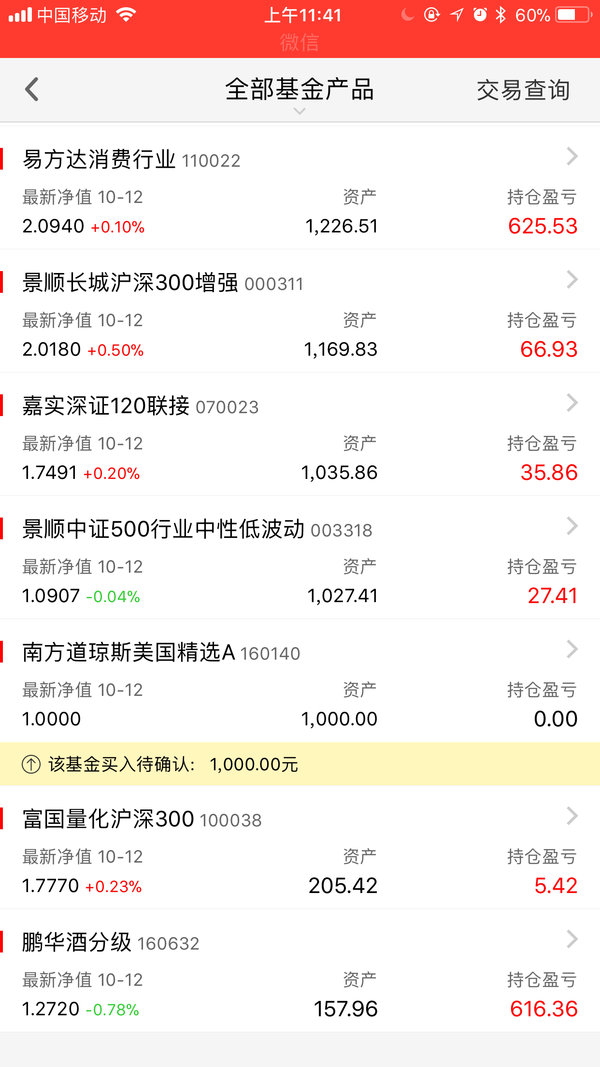Open the 南方道琼斯美国精选A fund row
Screen dimensions: 600x1067
point(300,680)
